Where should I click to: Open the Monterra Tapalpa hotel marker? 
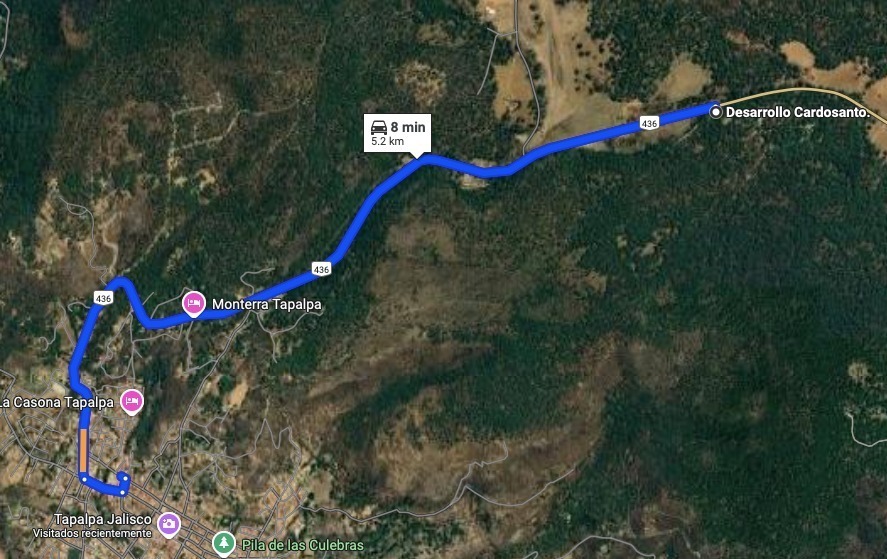(x=193, y=302)
